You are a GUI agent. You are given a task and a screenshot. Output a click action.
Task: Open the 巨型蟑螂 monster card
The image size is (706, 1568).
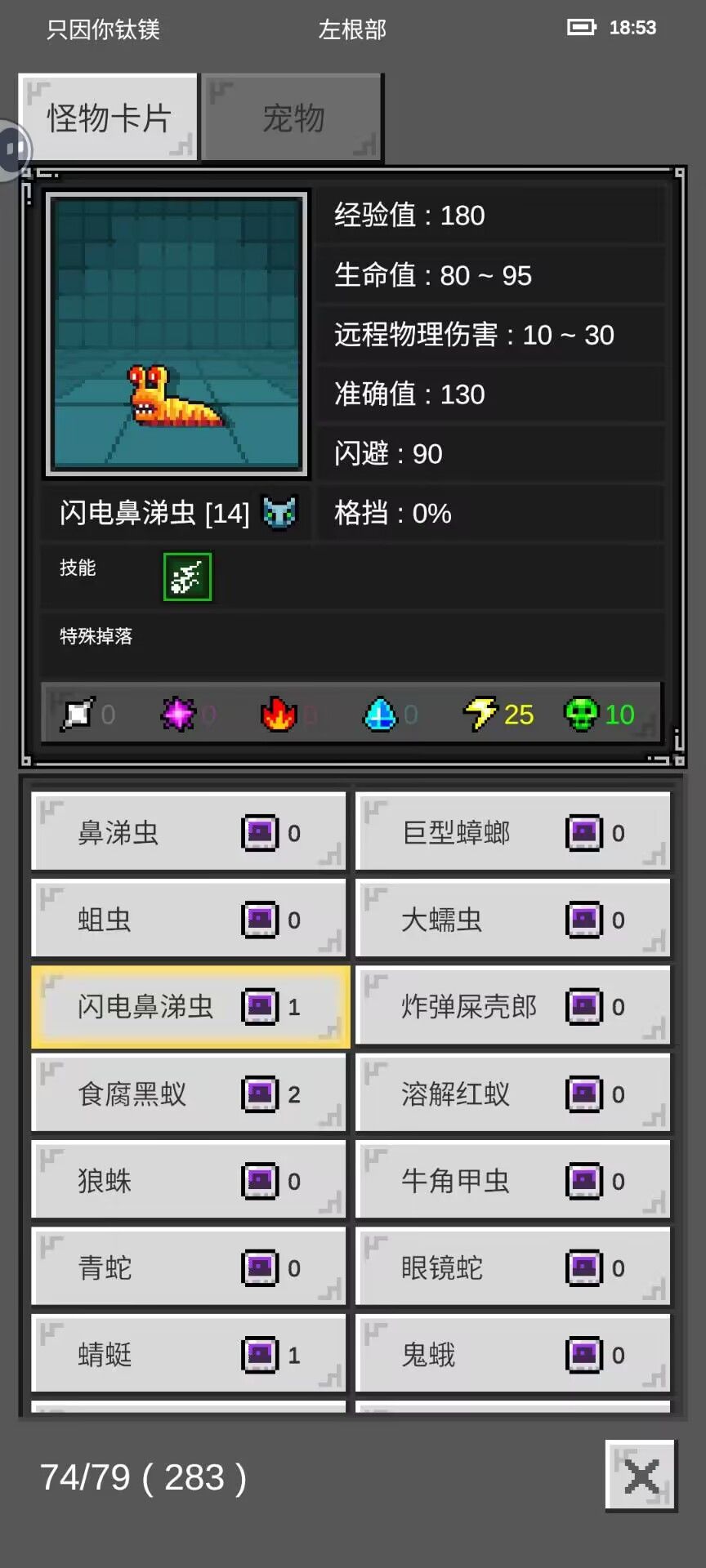click(x=512, y=831)
